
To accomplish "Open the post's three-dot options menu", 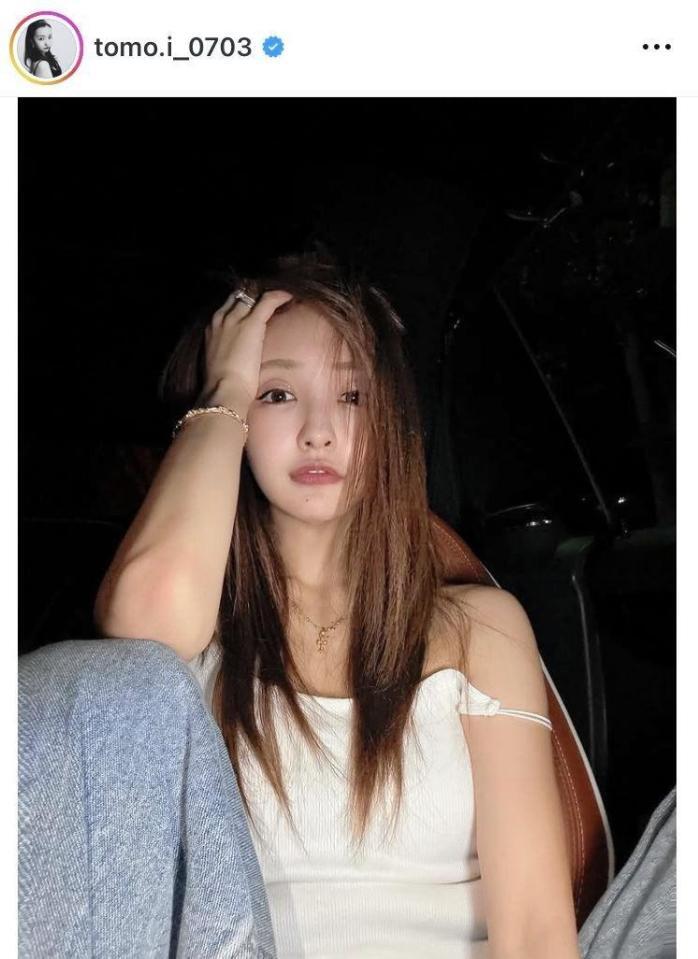I will click(656, 47).
